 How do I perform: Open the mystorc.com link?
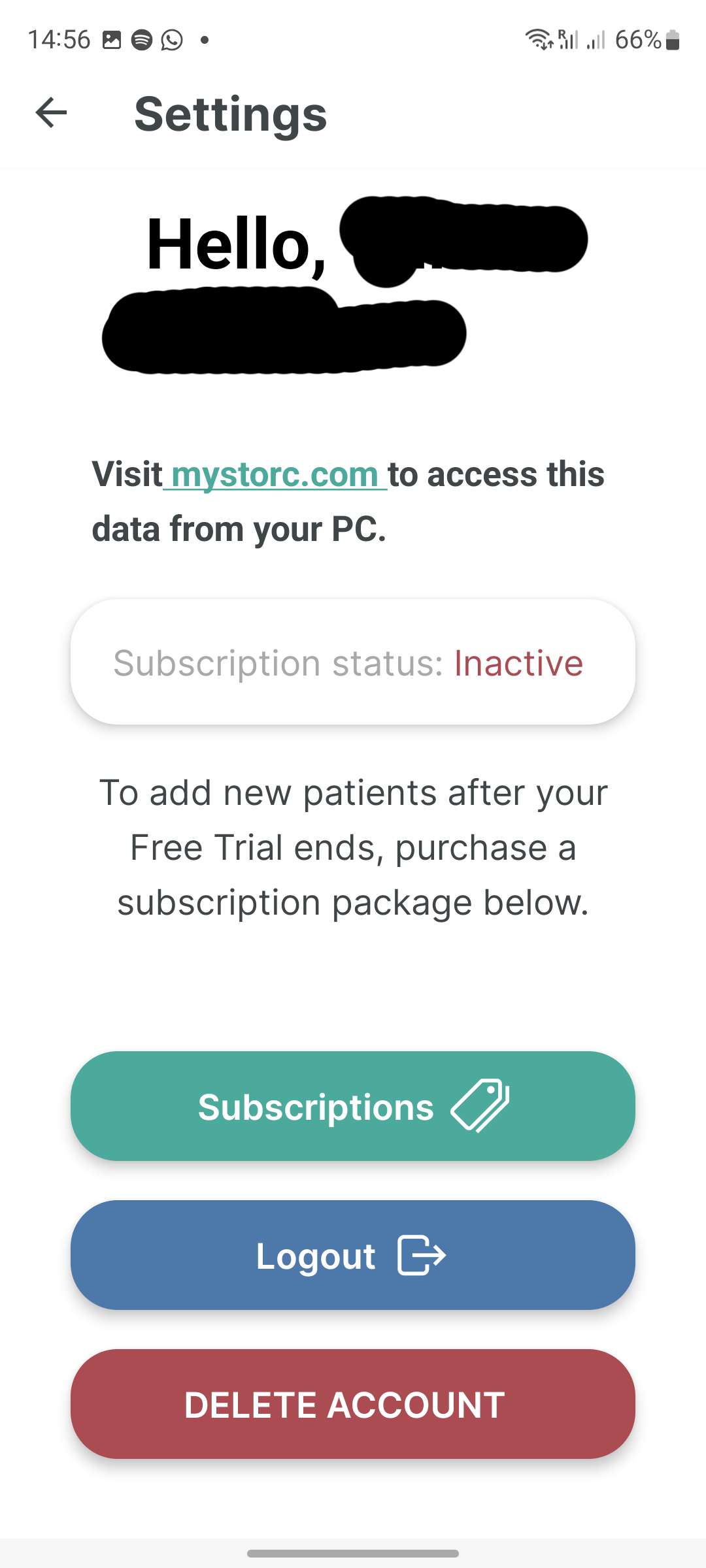pyautogui.click(x=275, y=474)
